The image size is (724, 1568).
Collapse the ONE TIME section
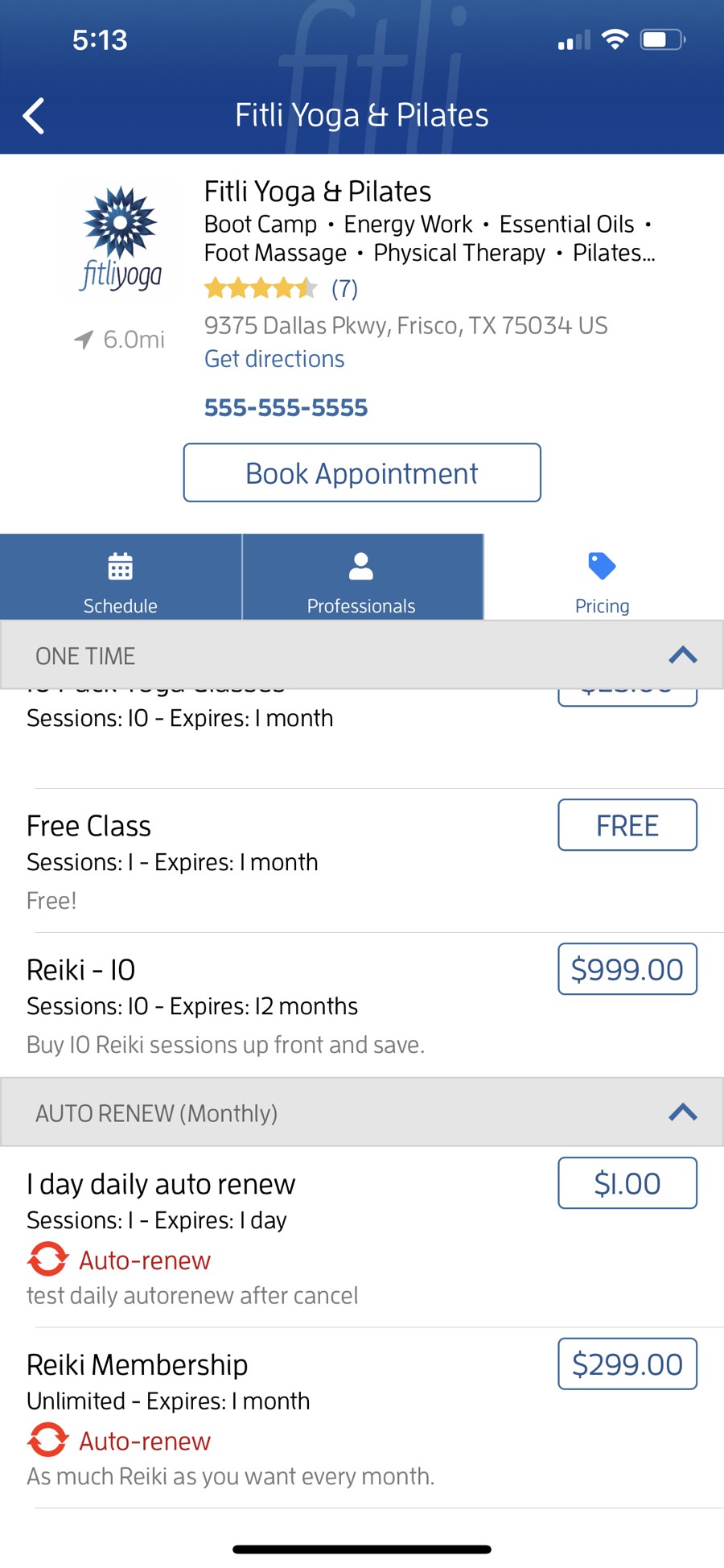coord(682,655)
